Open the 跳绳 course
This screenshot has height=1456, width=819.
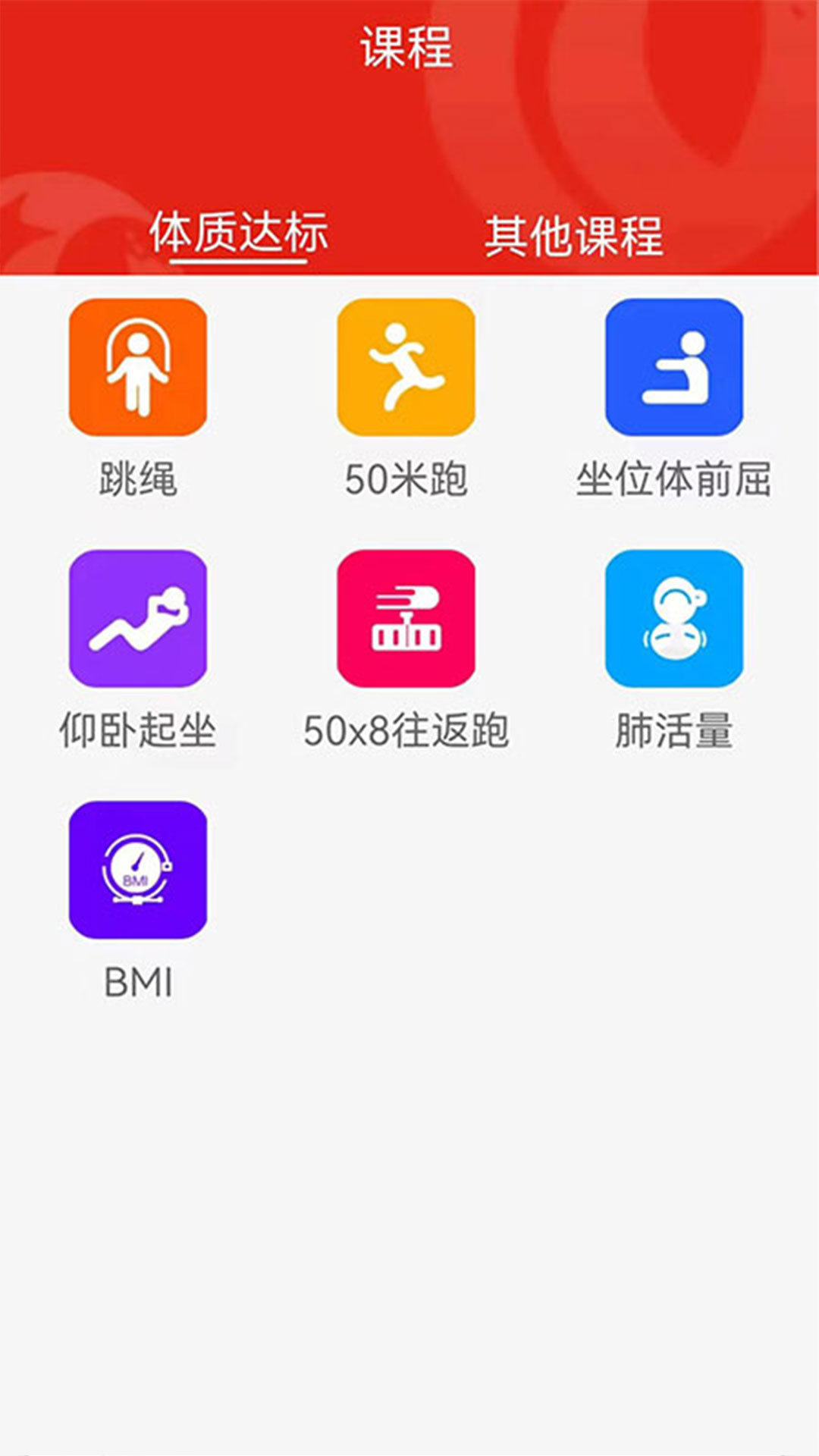tap(138, 367)
